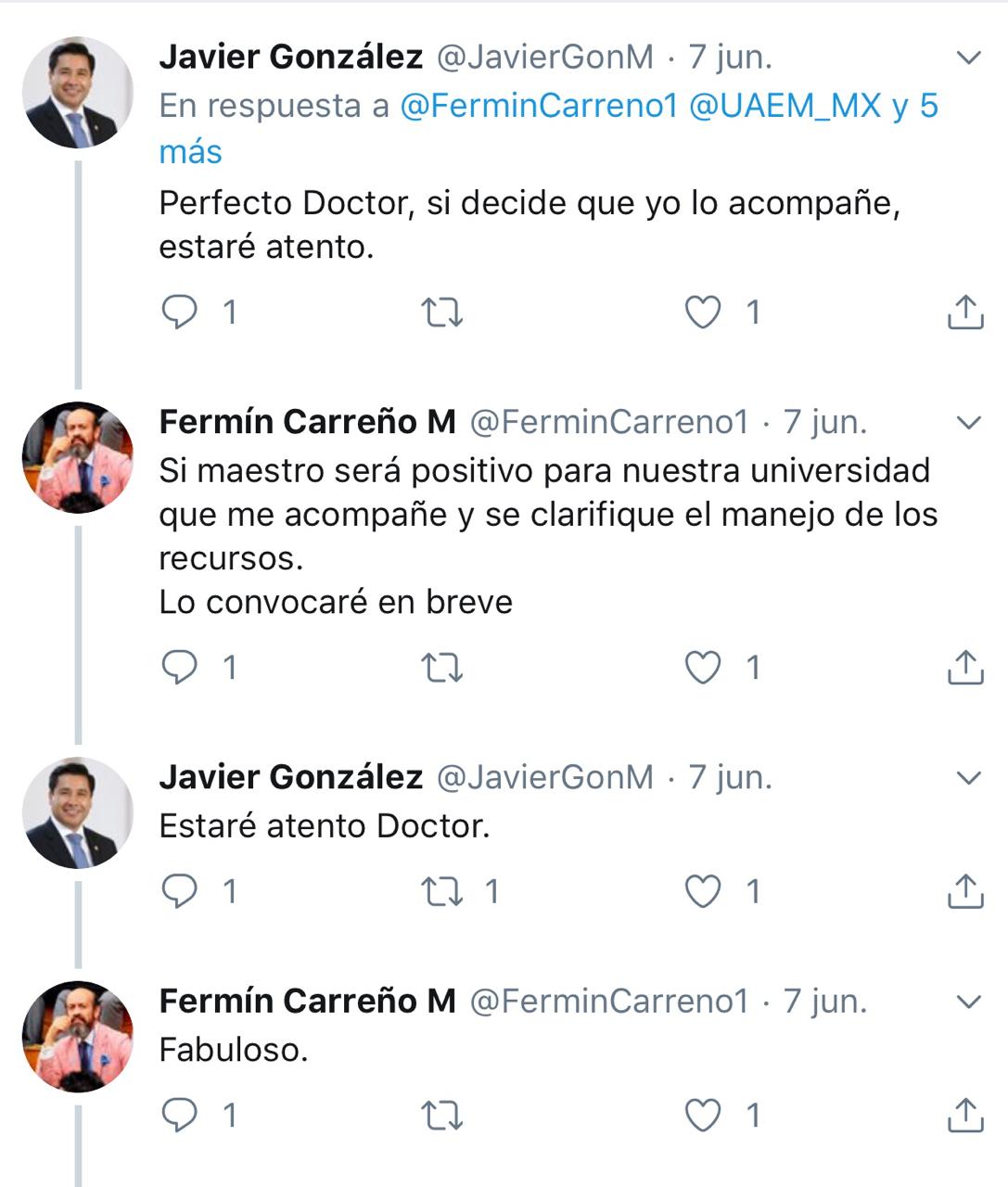Screen dimensions: 1008x1187
Task: Reply to 'Estaré atento Doctor.' tweet
Action: 180,891
